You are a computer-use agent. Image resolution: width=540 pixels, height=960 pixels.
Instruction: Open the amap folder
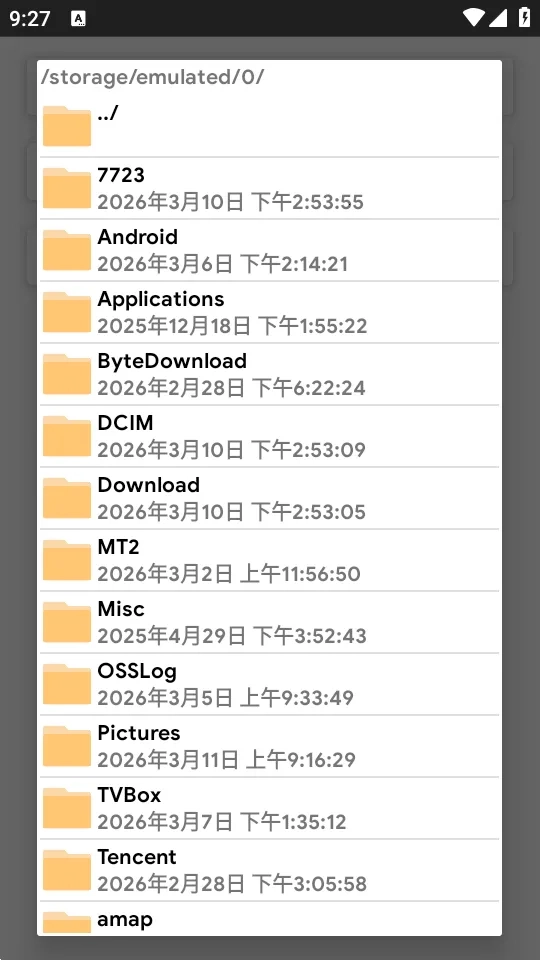coord(269,918)
